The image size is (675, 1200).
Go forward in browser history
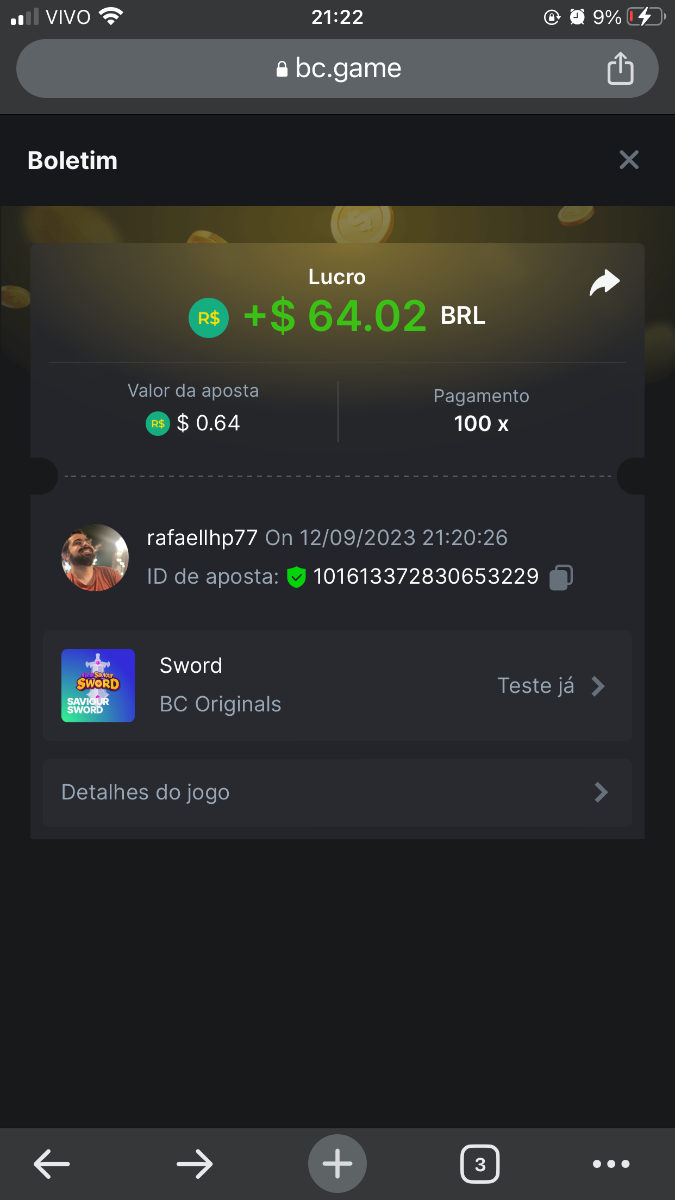(x=194, y=1164)
